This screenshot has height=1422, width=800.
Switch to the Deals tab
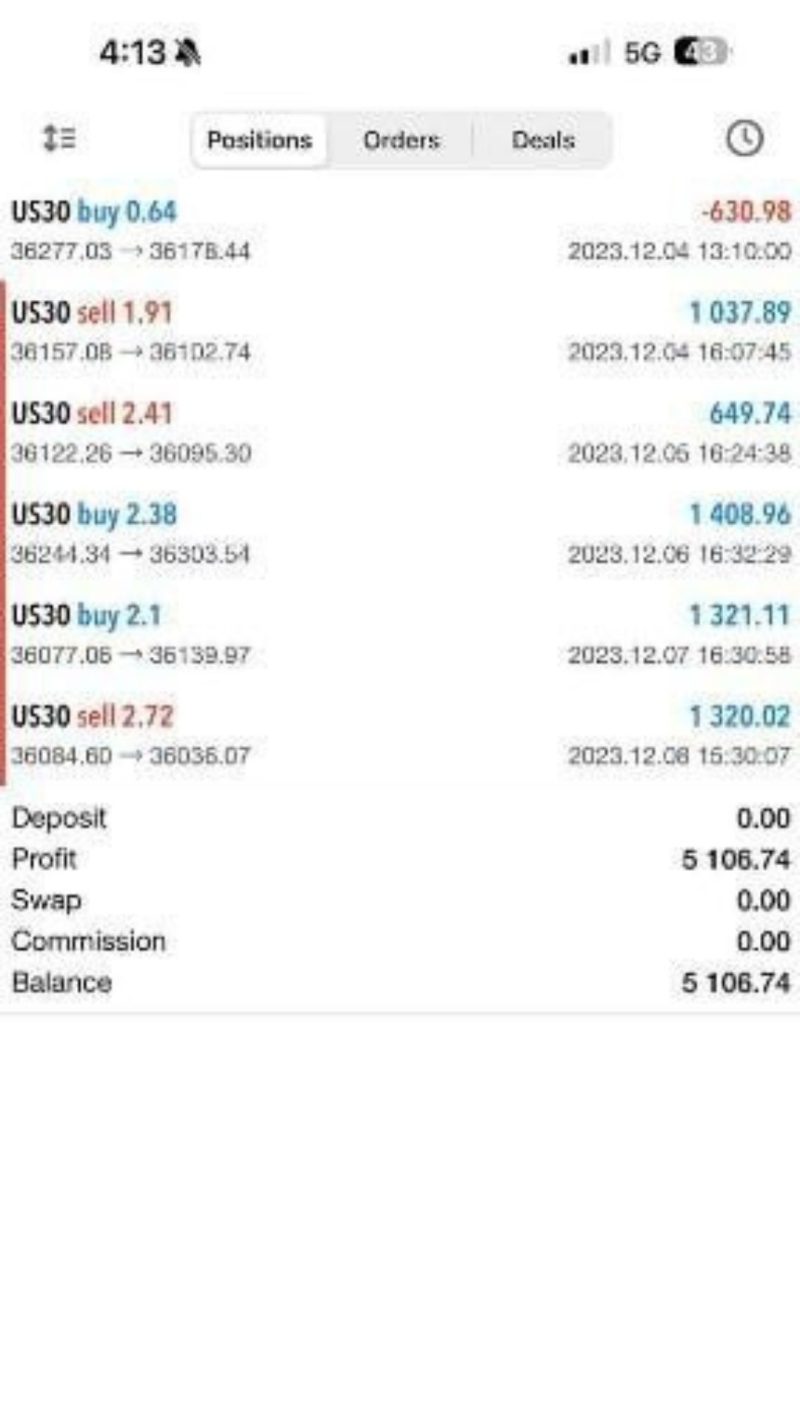[x=542, y=140]
